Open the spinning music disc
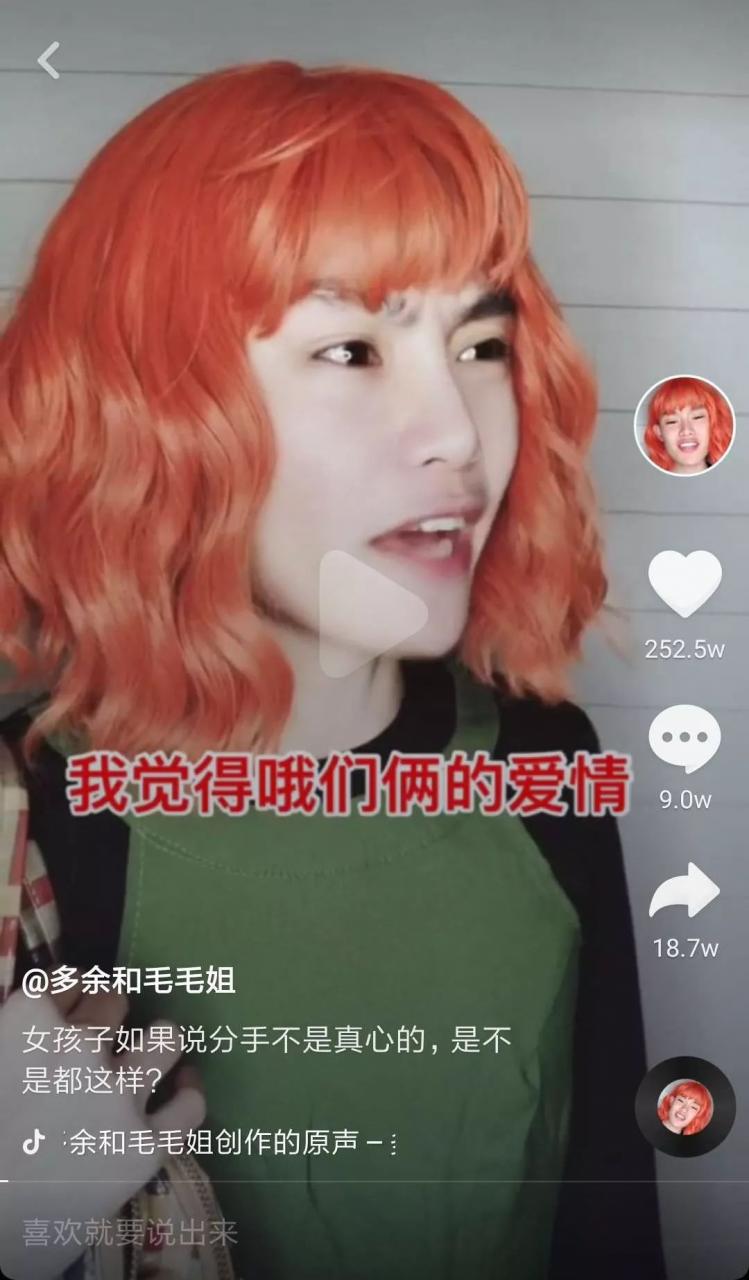The image size is (749, 1280). tap(685, 1107)
